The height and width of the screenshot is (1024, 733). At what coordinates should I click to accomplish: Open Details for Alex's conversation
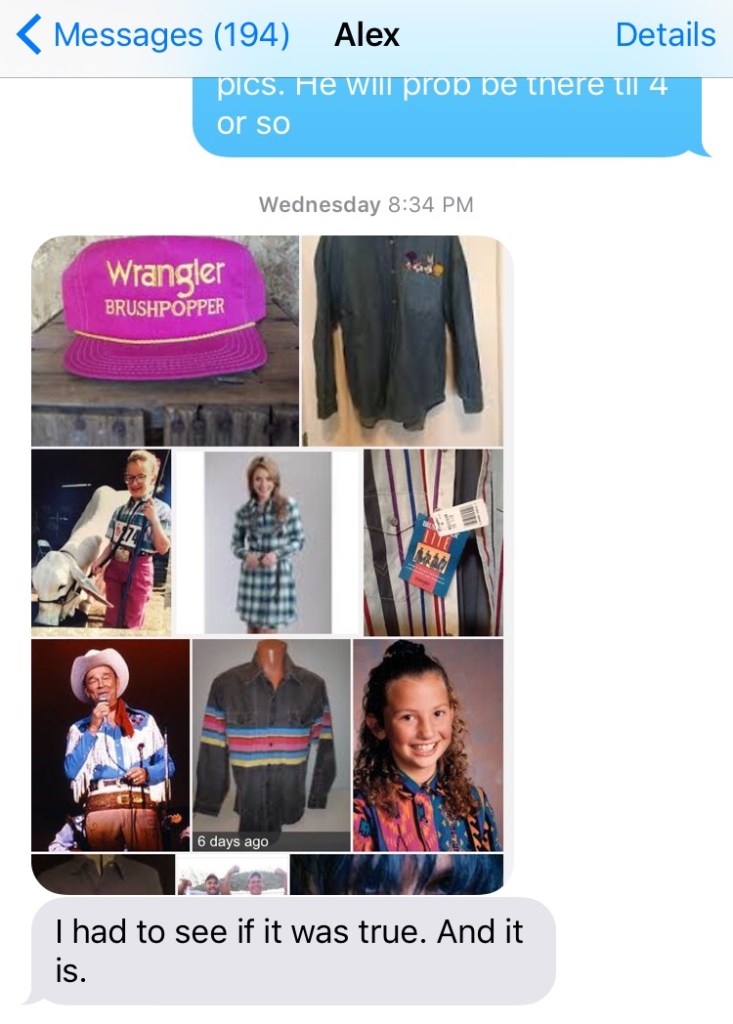pos(665,35)
